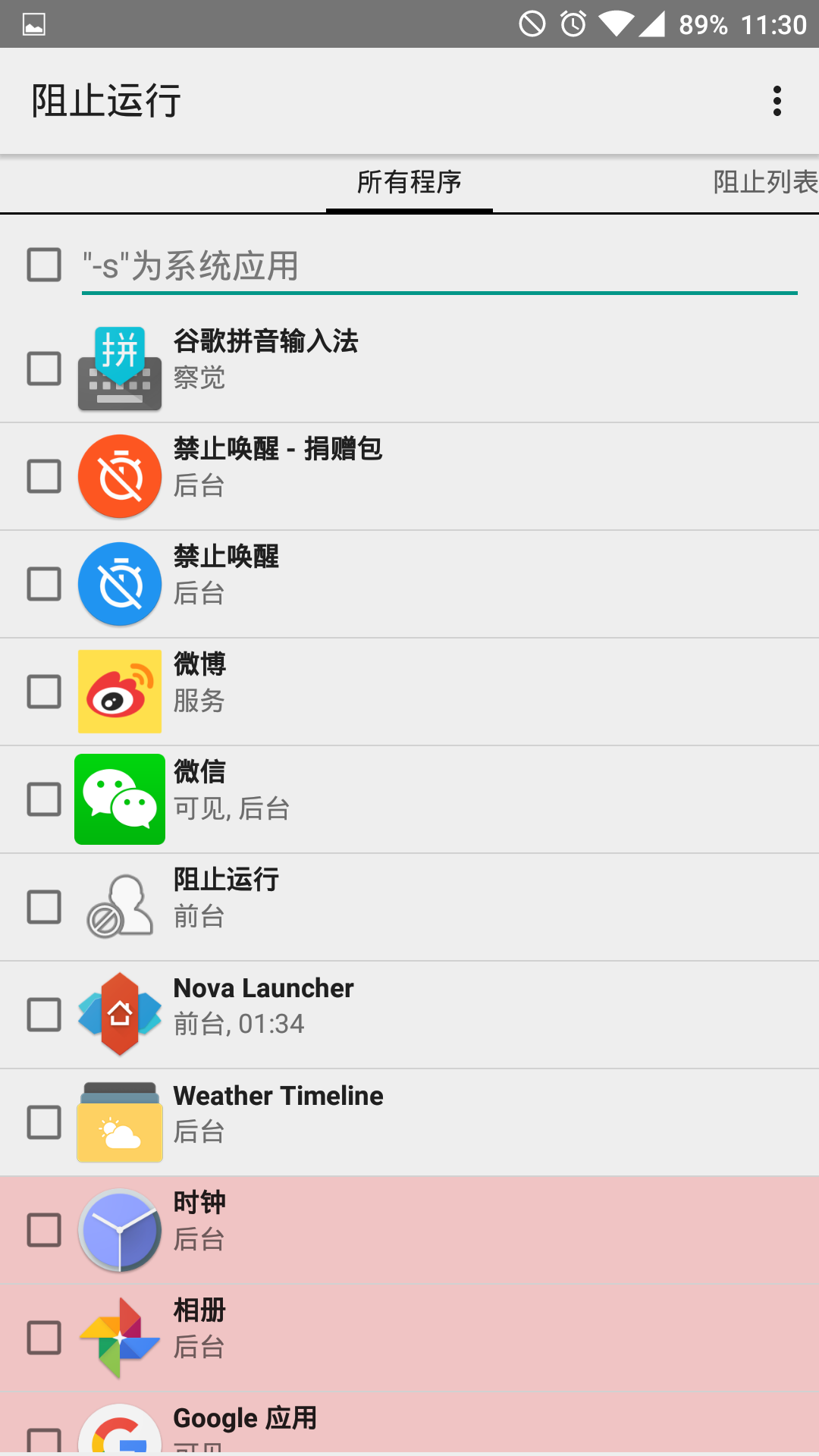Open the 微信 app entry

coord(409,800)
